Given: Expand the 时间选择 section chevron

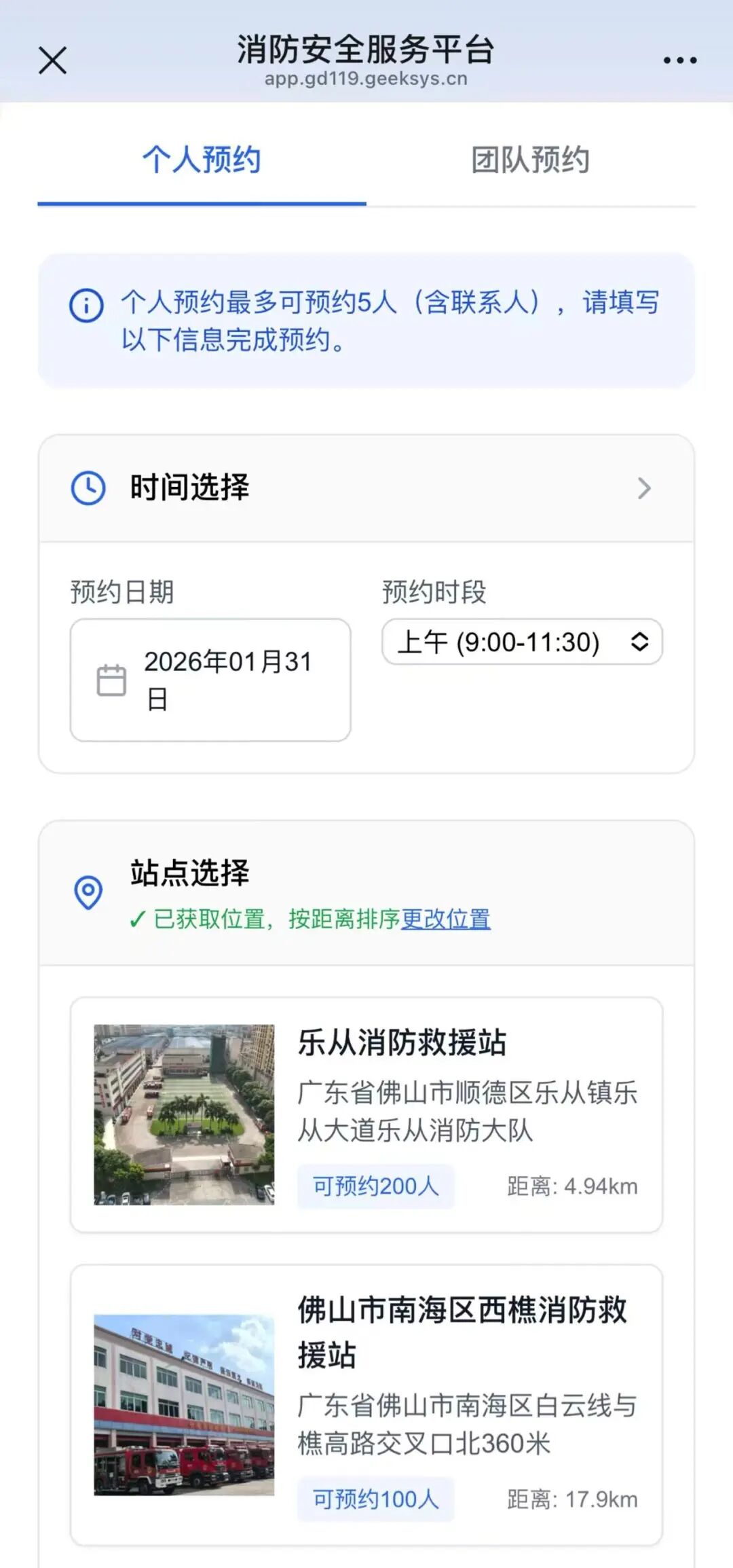Looking at the screenshot, I should click(x=644, y=488).
